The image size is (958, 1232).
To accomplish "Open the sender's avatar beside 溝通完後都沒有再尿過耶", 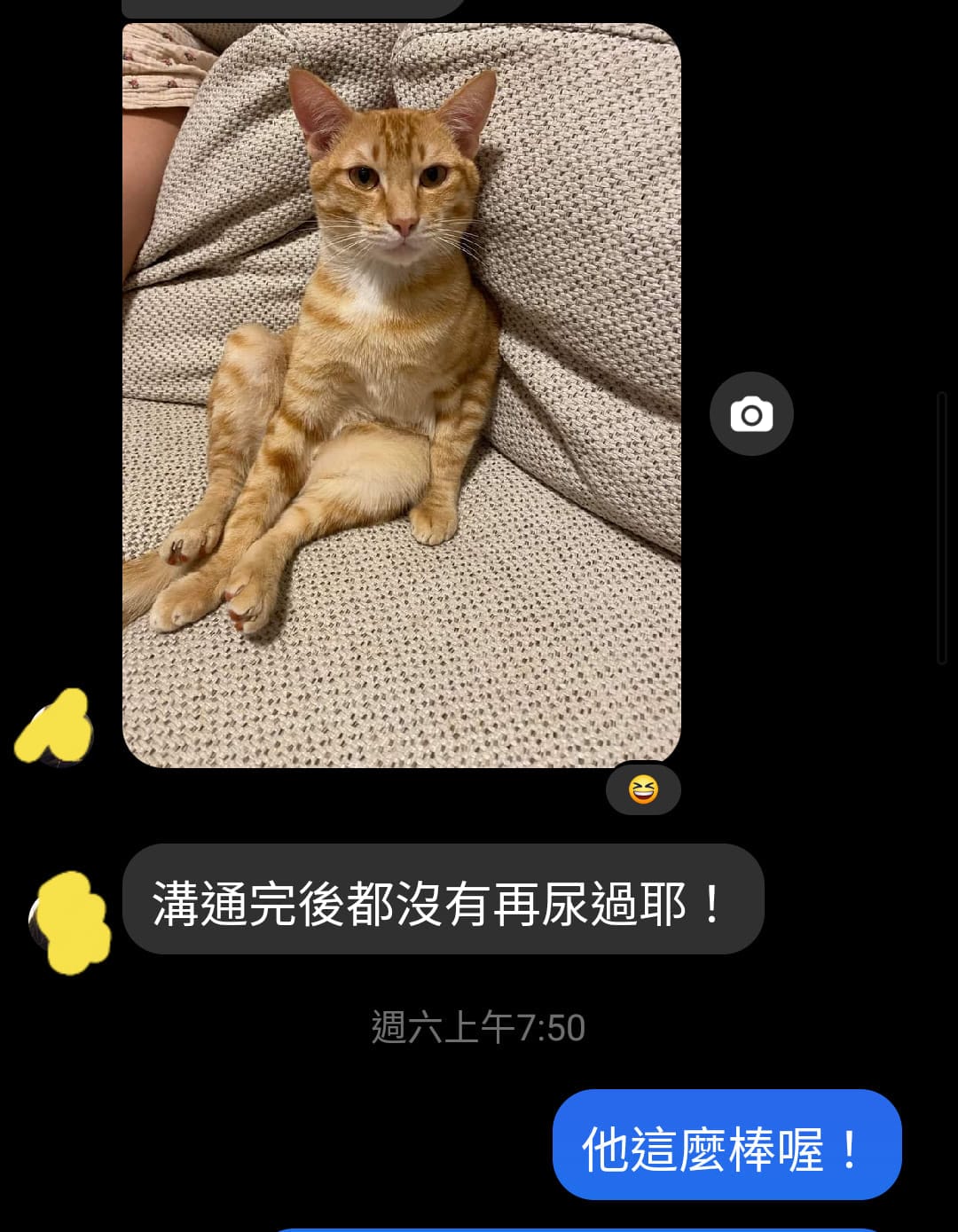I will coord(71,922).
